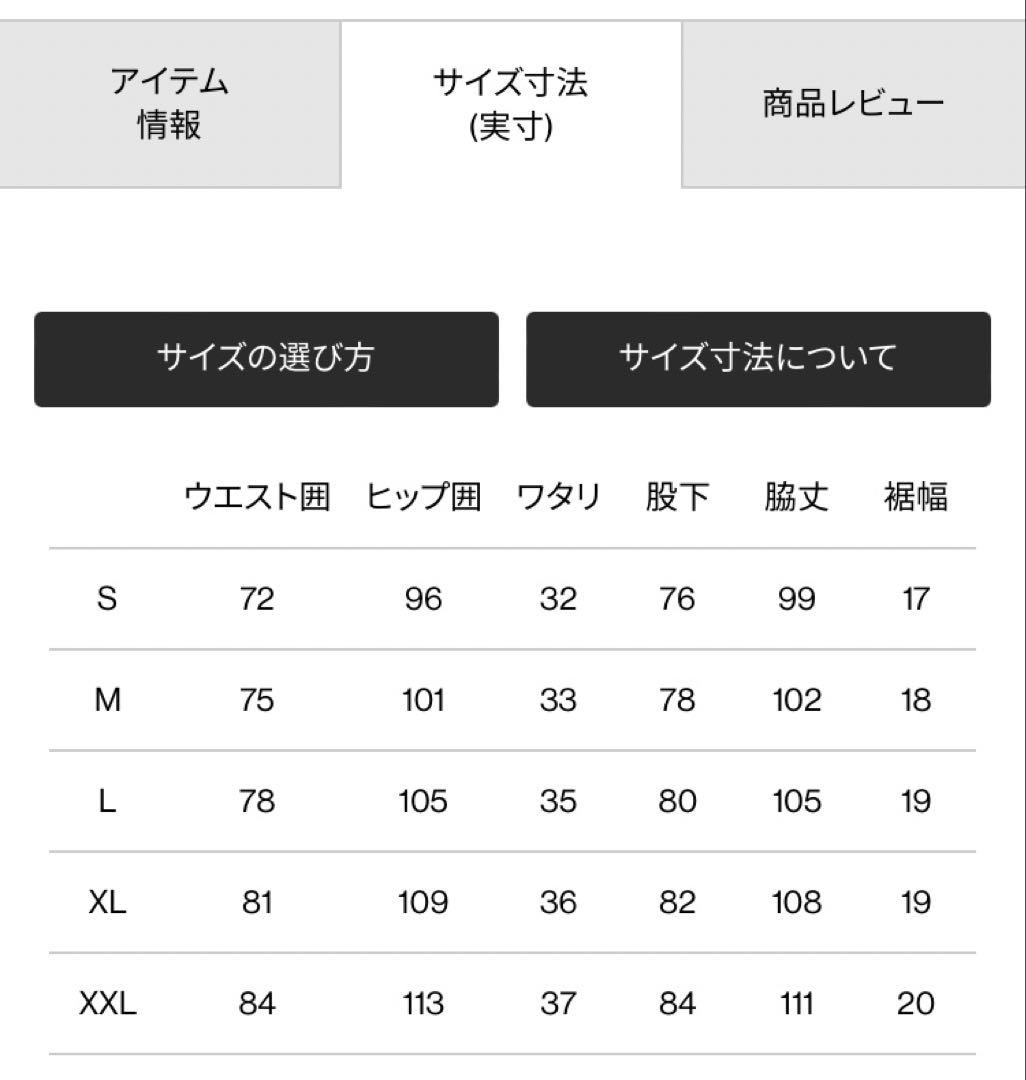Select the 脇丈 column header
The height and width of the screenshot is (1080, 1026).
click(795, 495)
